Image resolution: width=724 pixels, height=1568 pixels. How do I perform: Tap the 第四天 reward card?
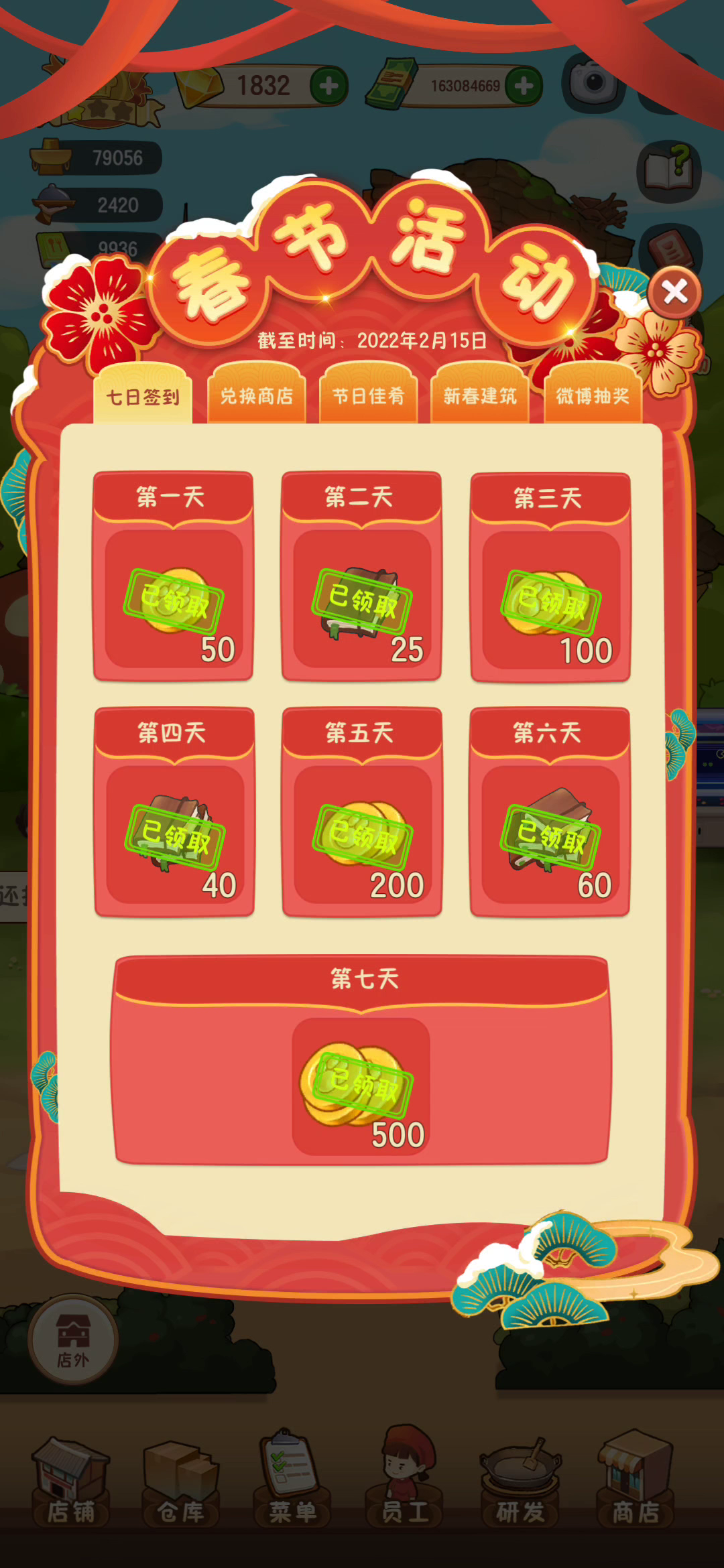tap(174, 811)
